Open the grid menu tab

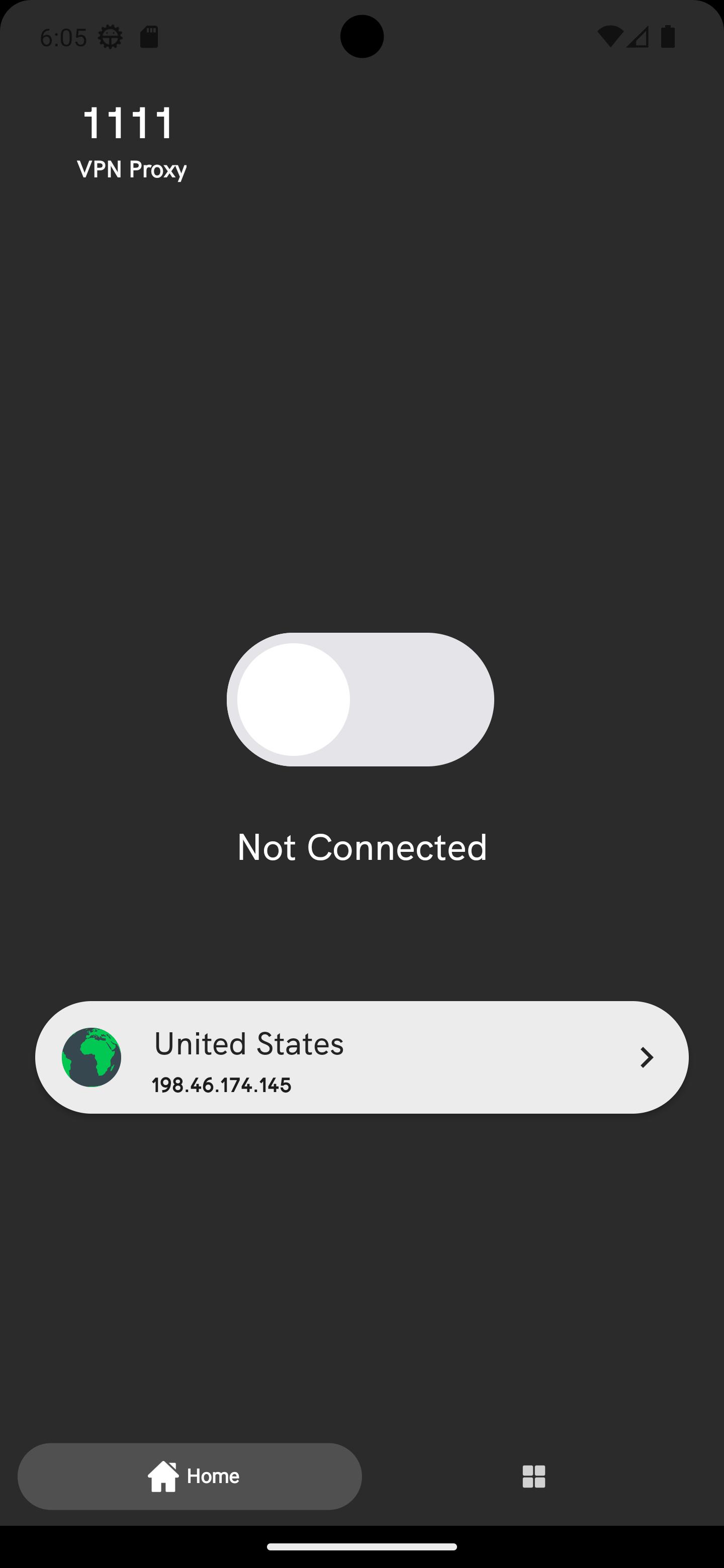[534, 1476]
